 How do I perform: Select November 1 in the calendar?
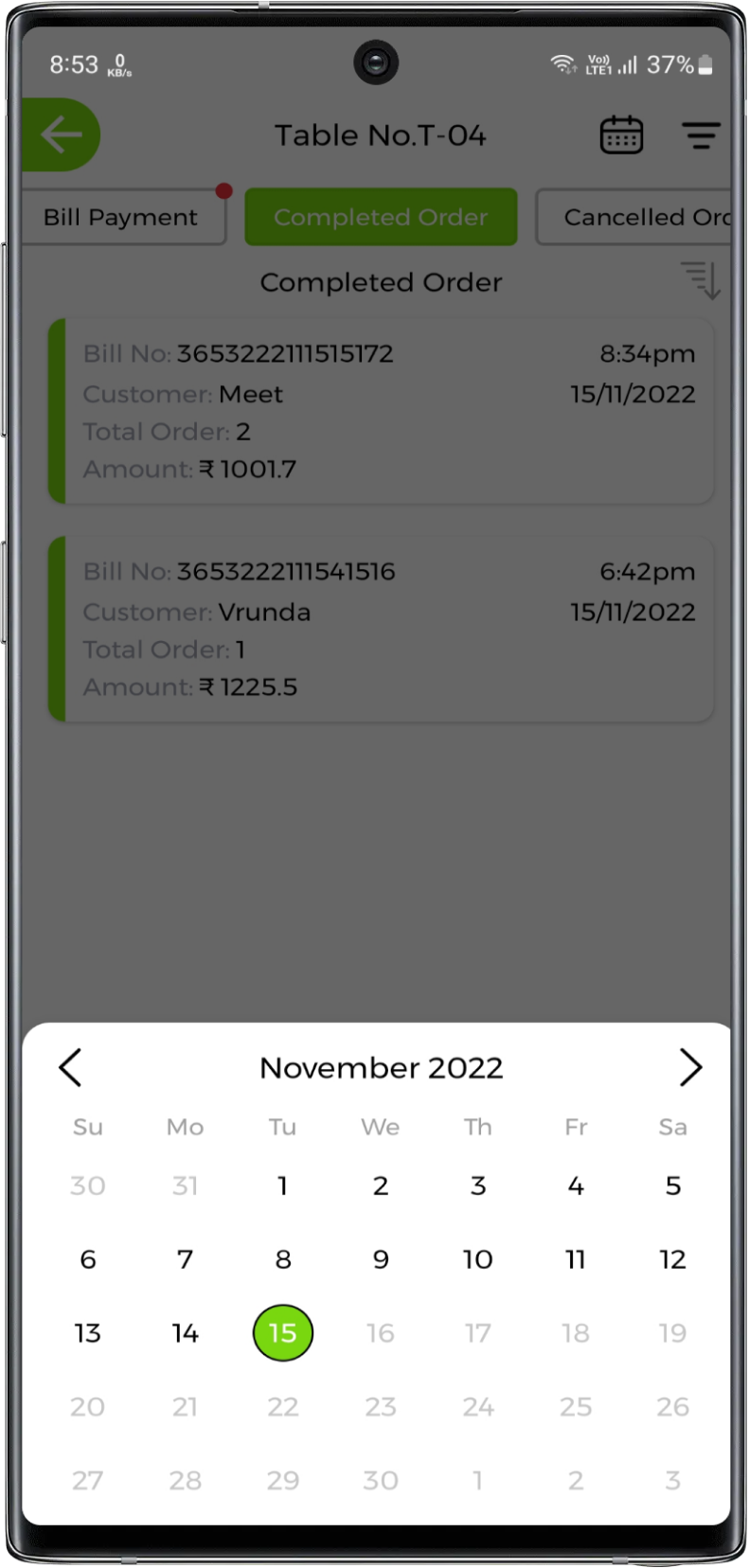(282, 1185)
